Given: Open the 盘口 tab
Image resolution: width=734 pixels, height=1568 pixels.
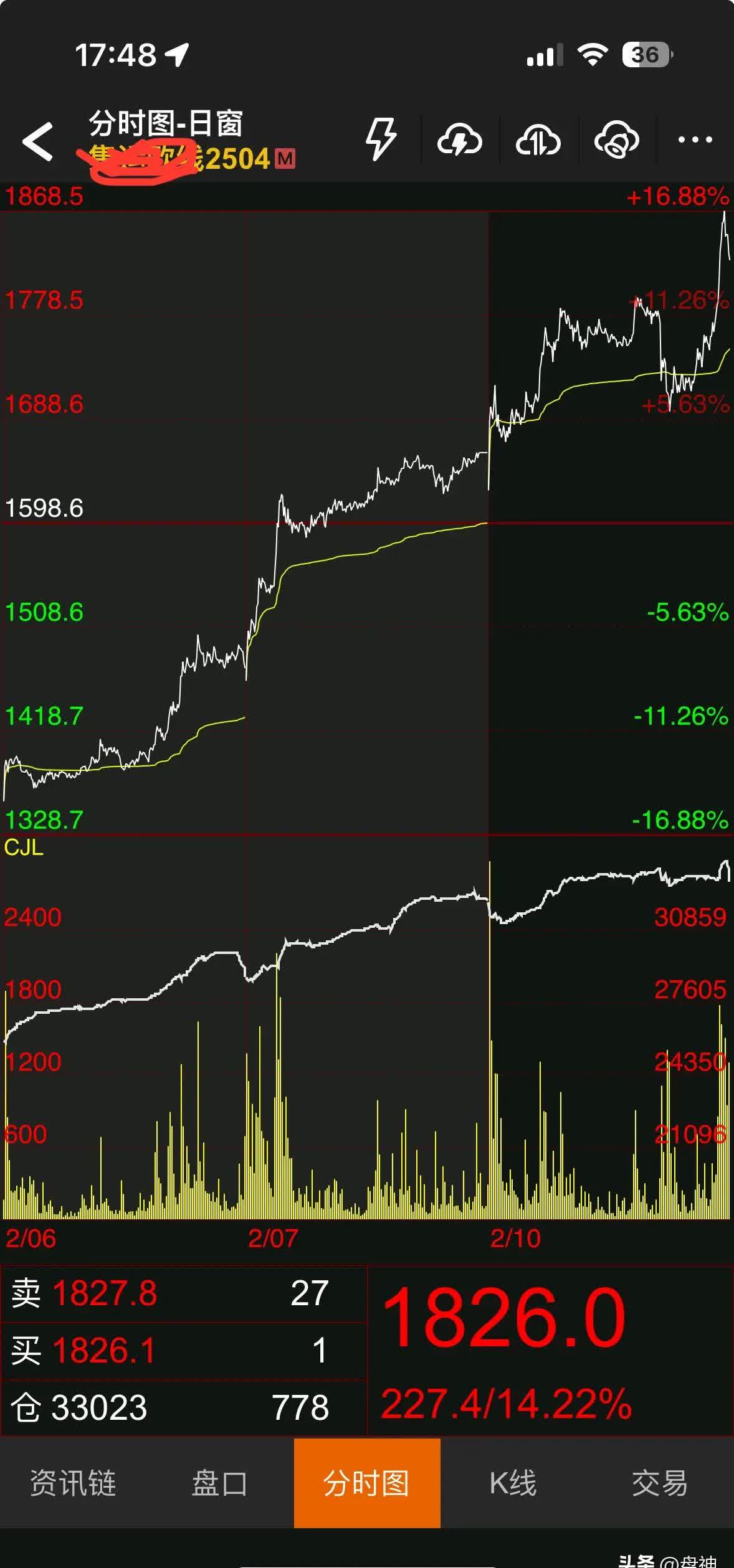Looking at the screenshot, I should click(x=220, y=1483).
